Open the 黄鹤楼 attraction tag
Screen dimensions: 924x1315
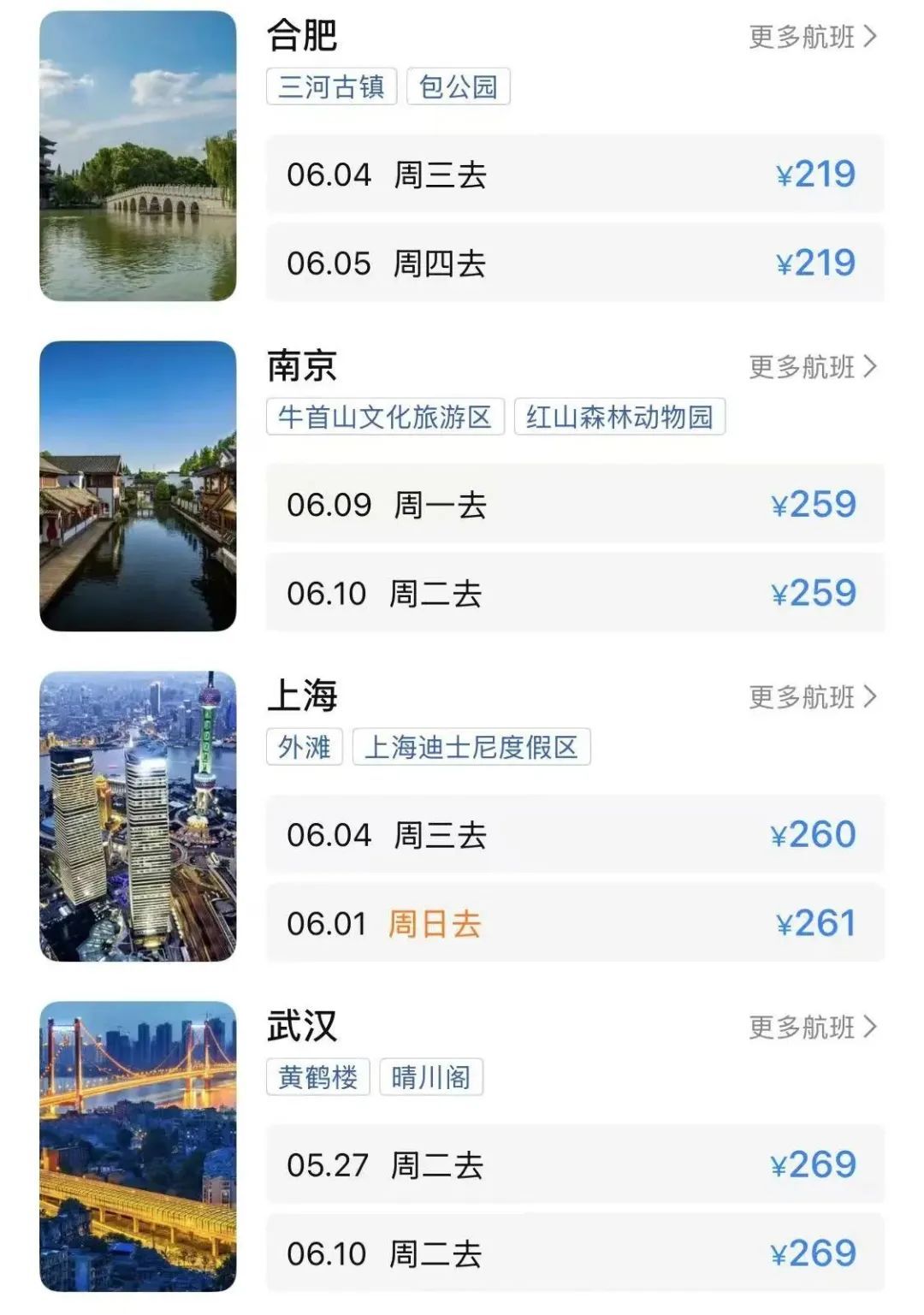[x=317, y=1077]
